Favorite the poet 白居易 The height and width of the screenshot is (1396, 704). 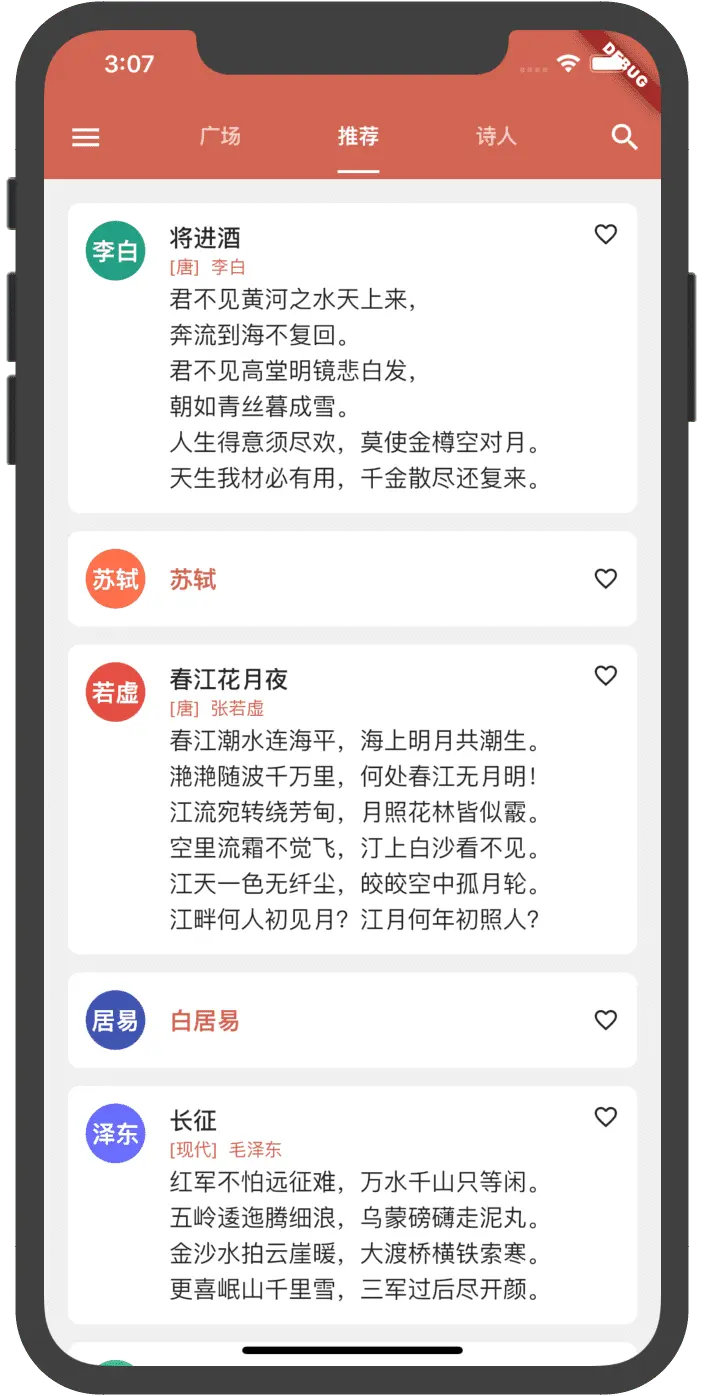(606, 1020)
